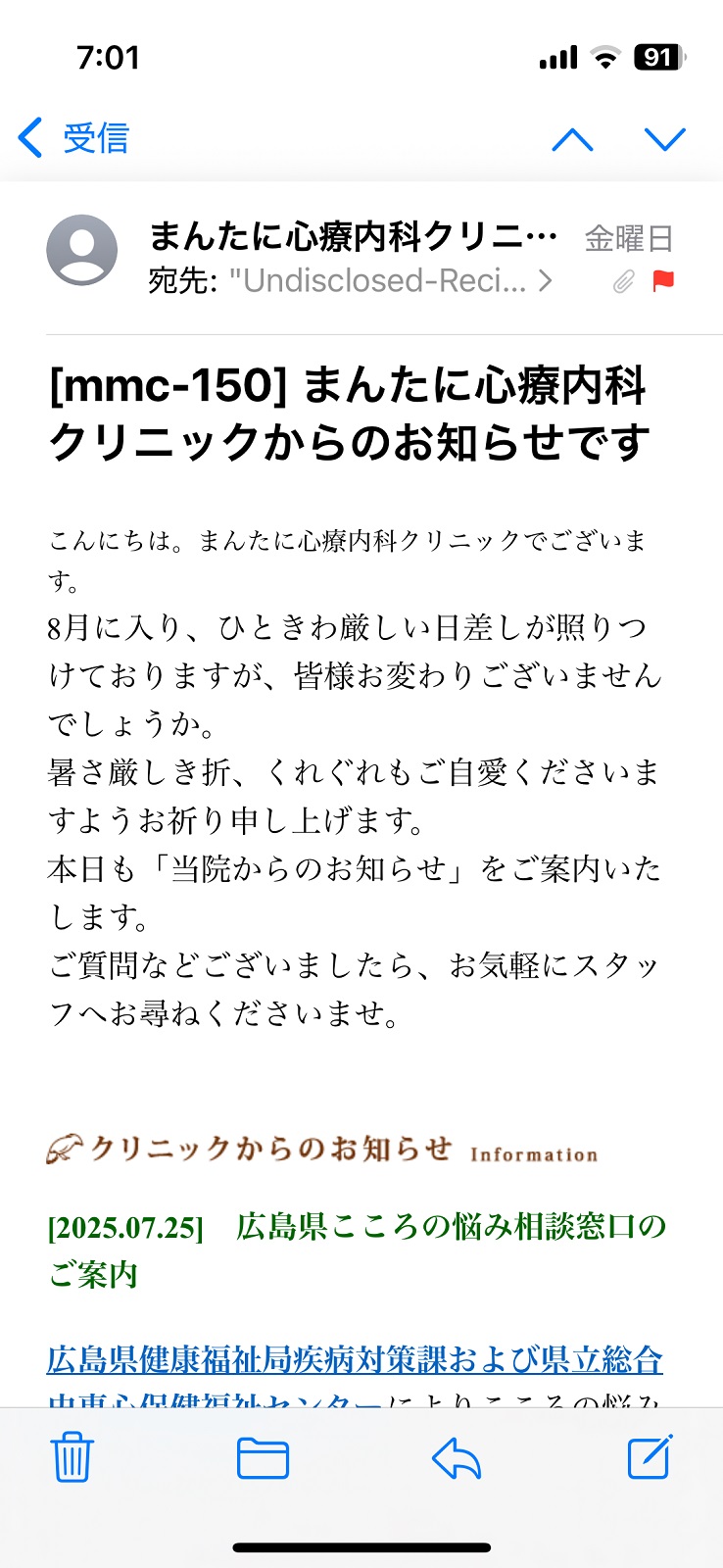
Task: Go back to the 受信 inbox
Action: pyautogui.click(x=74, y=138)
